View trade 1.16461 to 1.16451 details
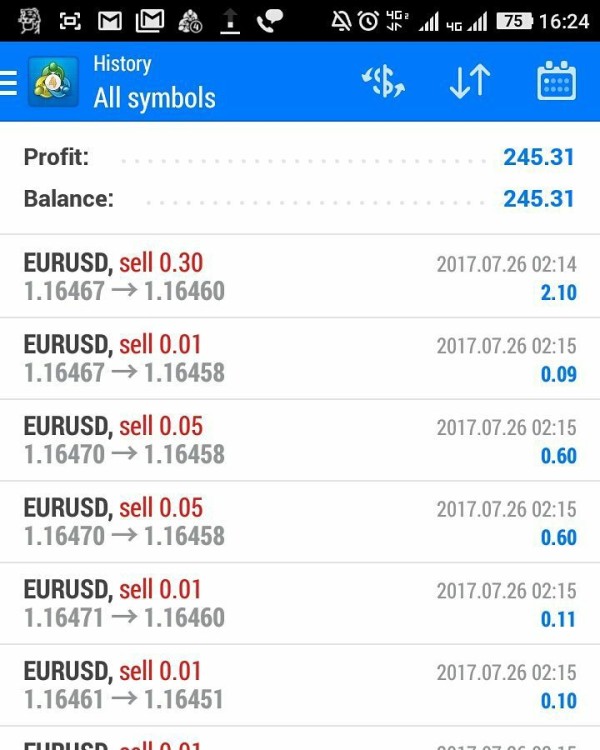The width and height of the screenshot is (600, 750). click(300, 685)
